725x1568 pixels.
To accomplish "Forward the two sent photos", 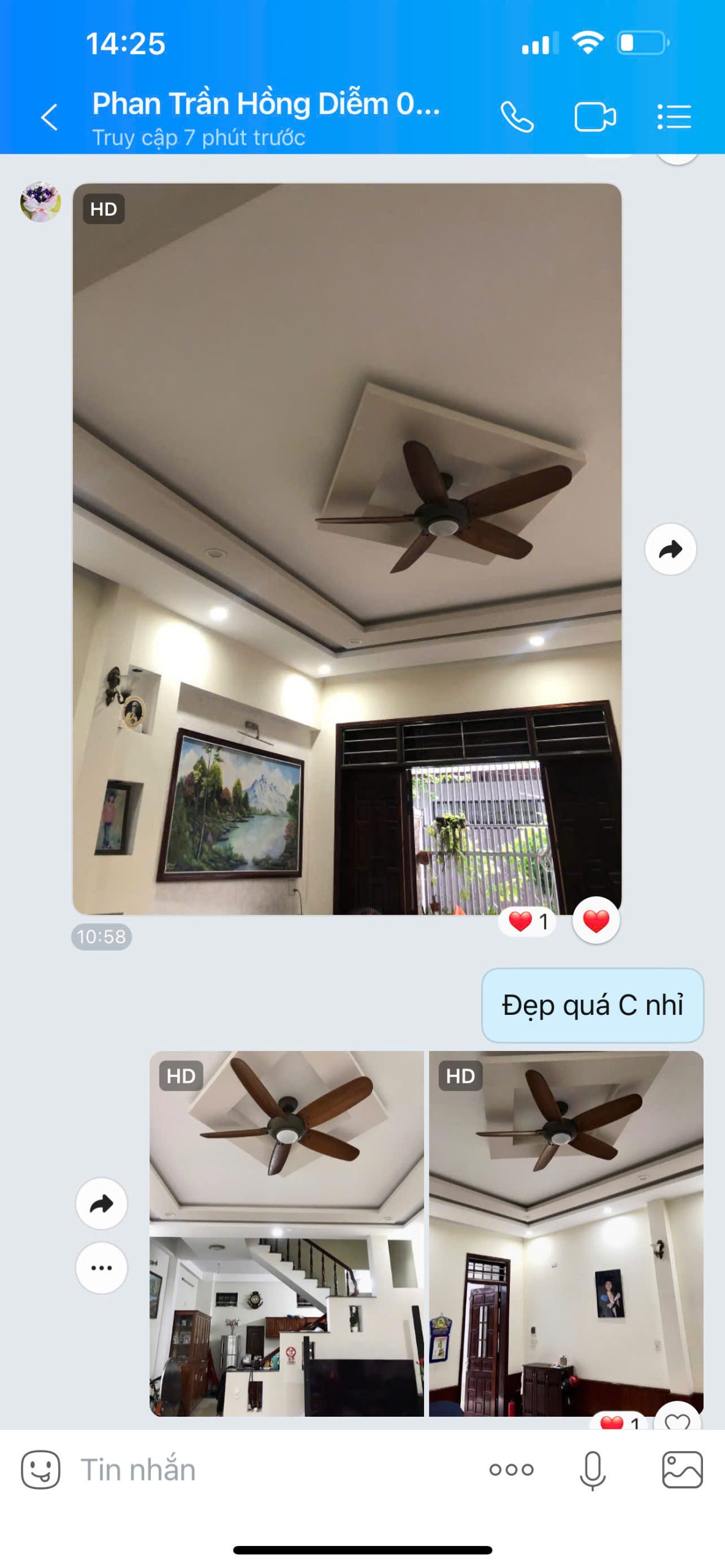I will (x=102, y=1204).
